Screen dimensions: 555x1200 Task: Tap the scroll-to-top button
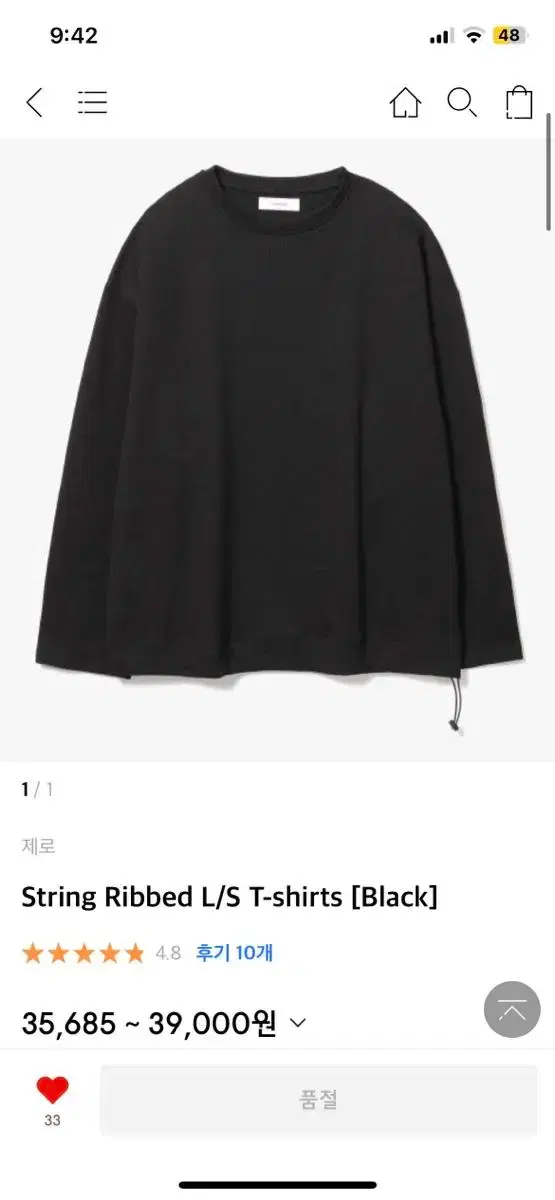[x=512, y=1009]
